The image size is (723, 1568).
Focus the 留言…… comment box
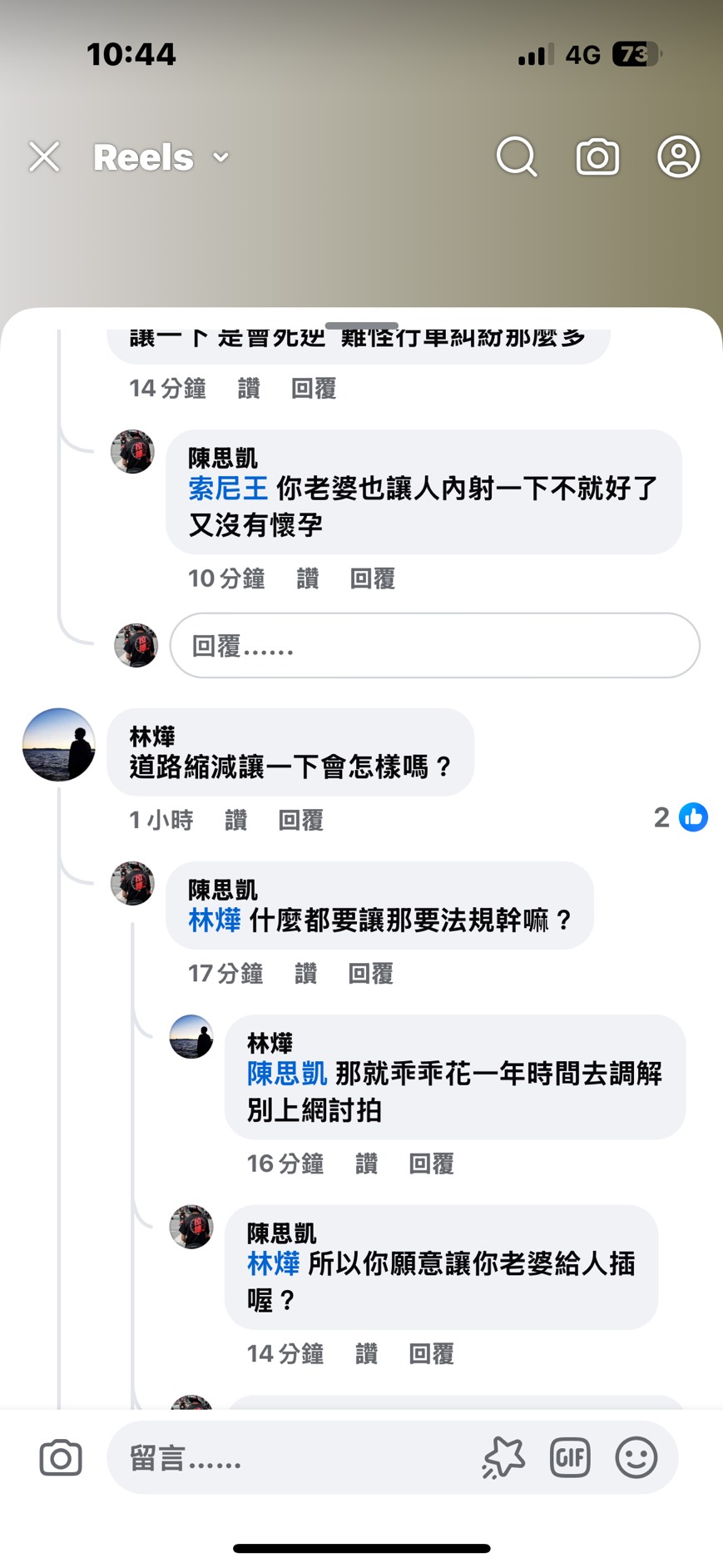tap(291, 1458)
